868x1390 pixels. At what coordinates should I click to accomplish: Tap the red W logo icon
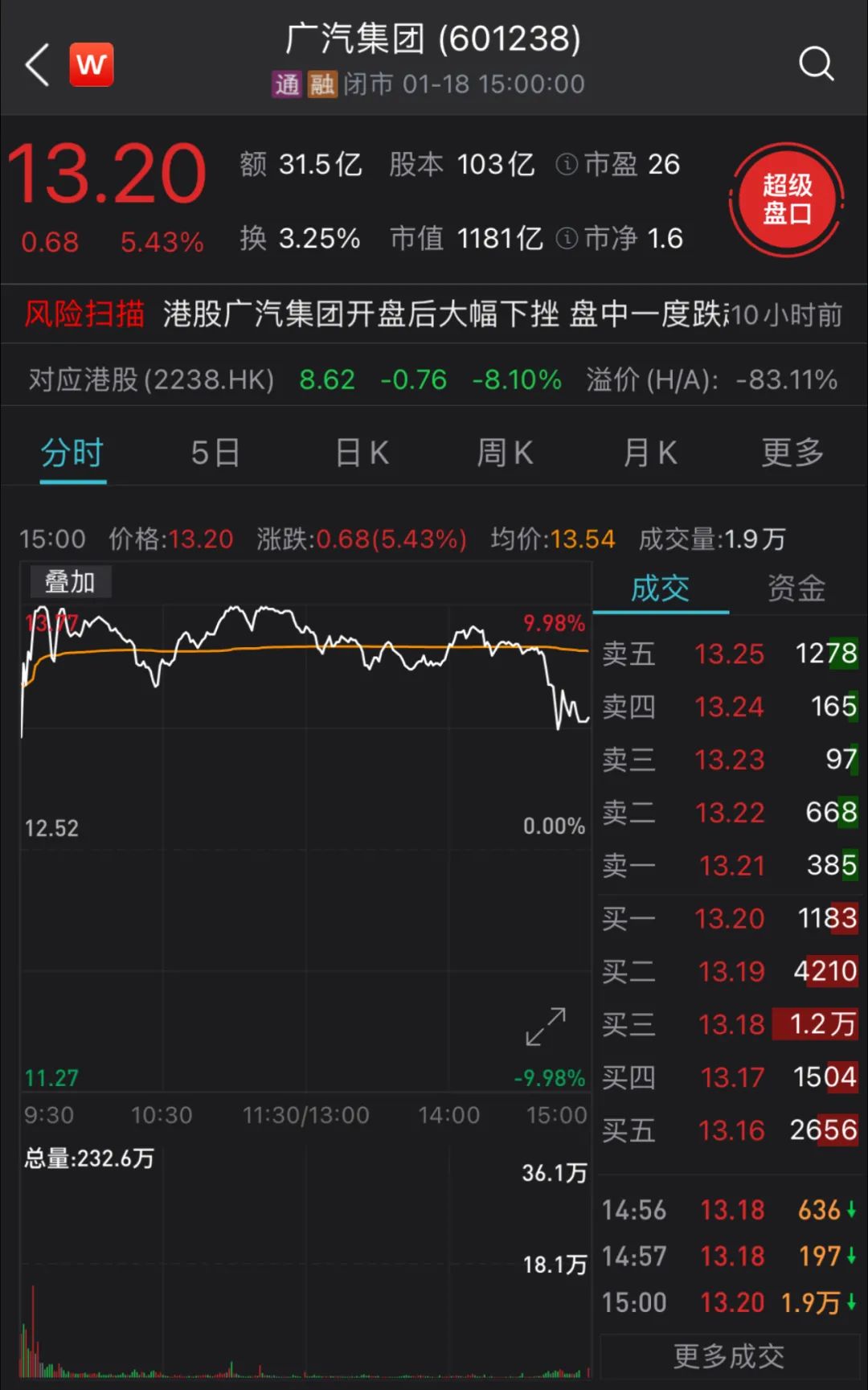click(92, 64)
